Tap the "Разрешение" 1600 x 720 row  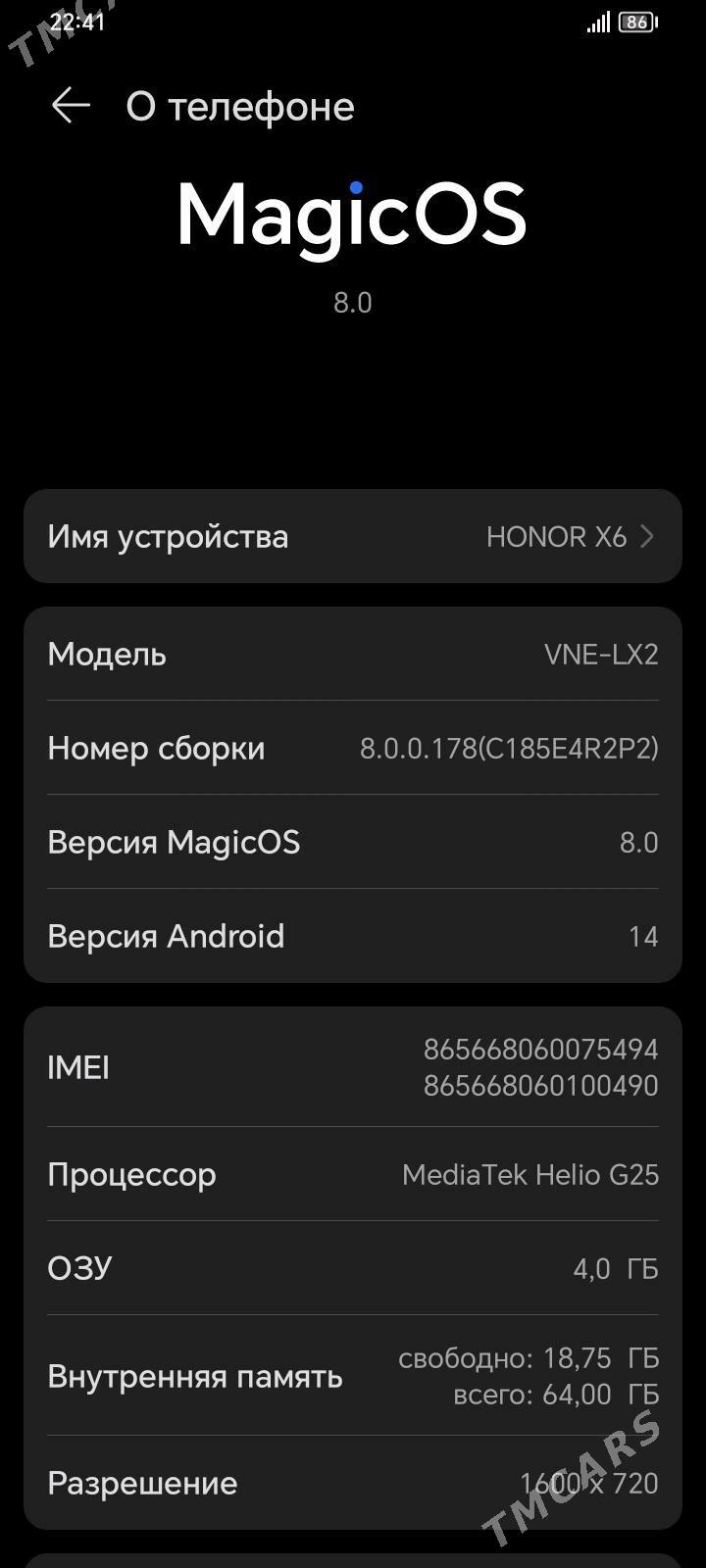[x=353, y=1483]
